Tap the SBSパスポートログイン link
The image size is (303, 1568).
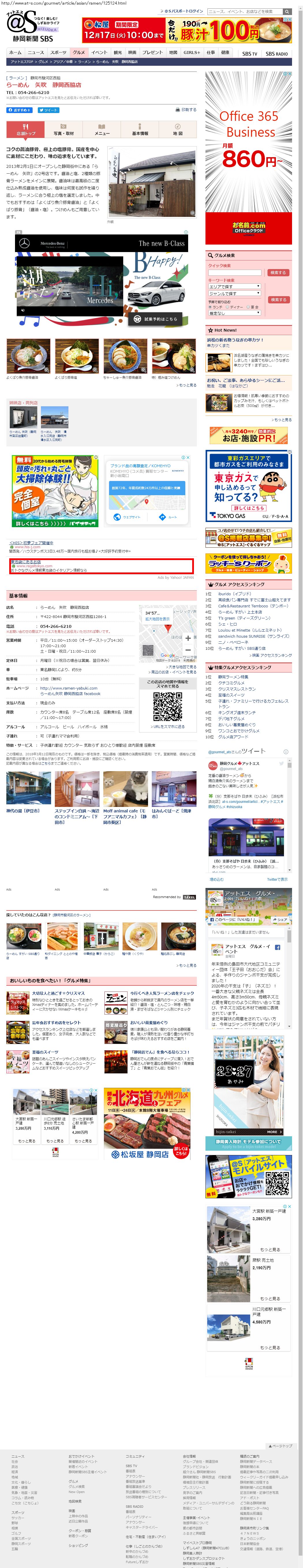(184, 12)
